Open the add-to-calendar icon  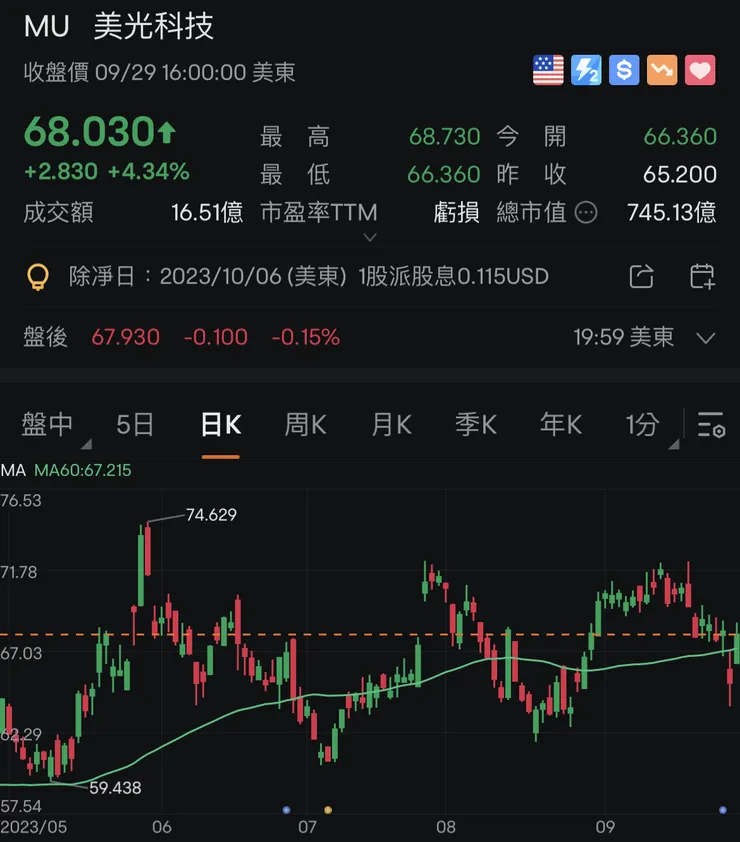pos(701,277)
